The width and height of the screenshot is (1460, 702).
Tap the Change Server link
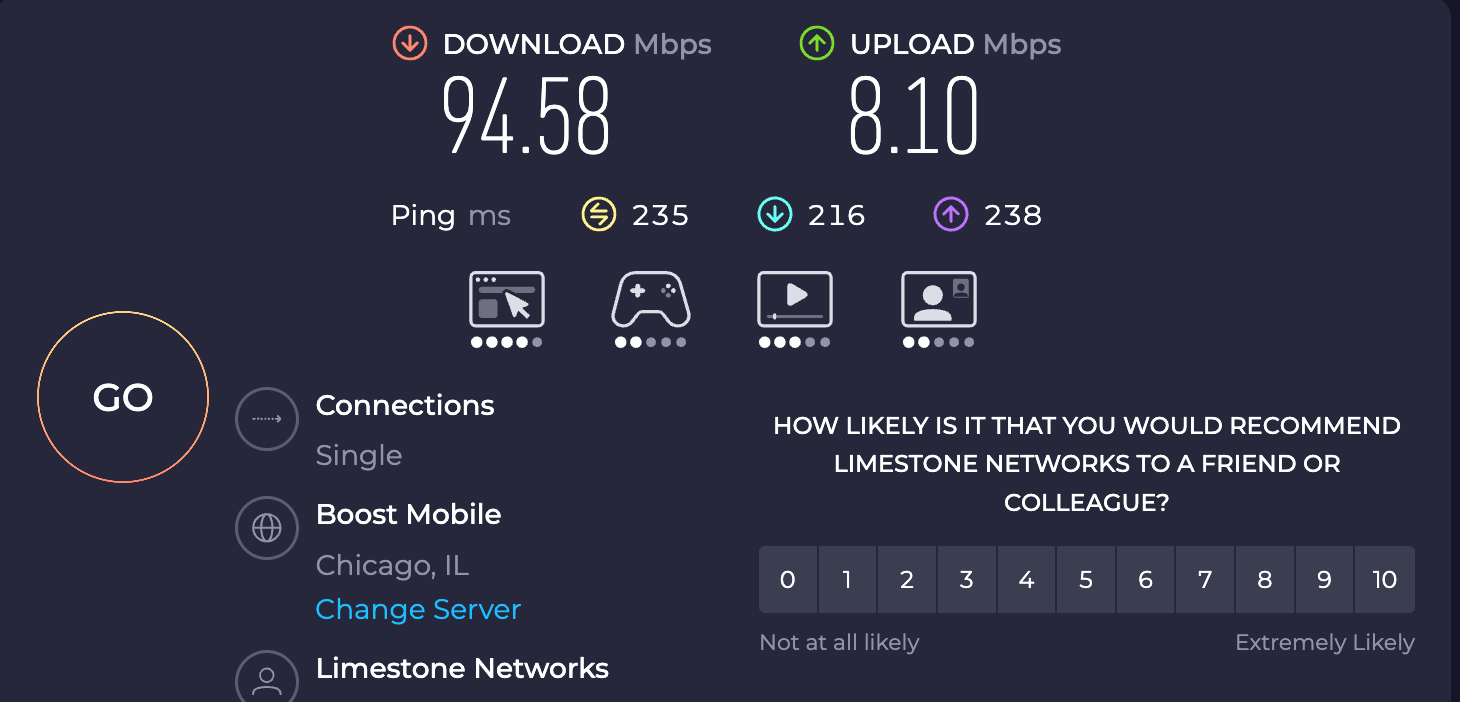418,609
